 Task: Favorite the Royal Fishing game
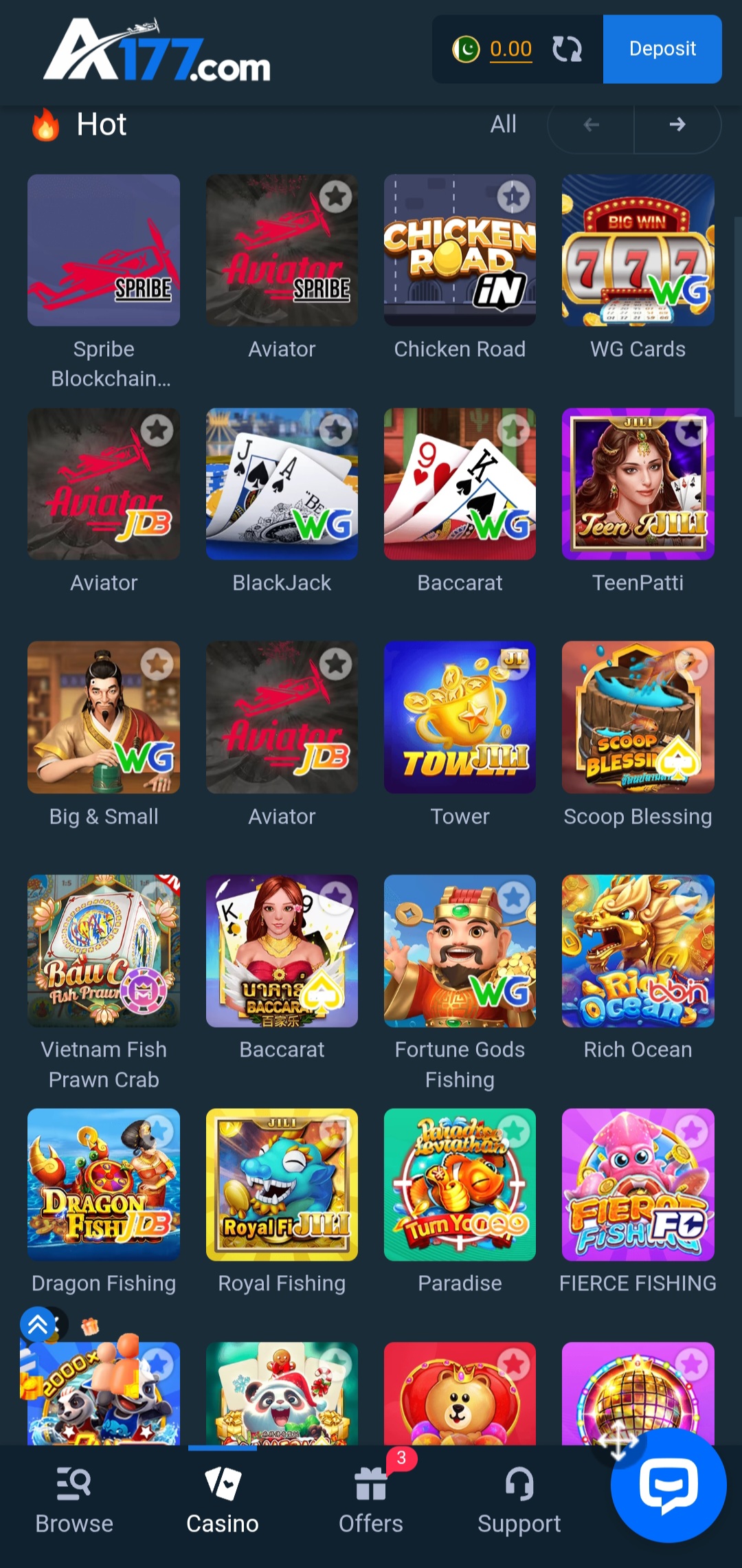point(336,1131)
